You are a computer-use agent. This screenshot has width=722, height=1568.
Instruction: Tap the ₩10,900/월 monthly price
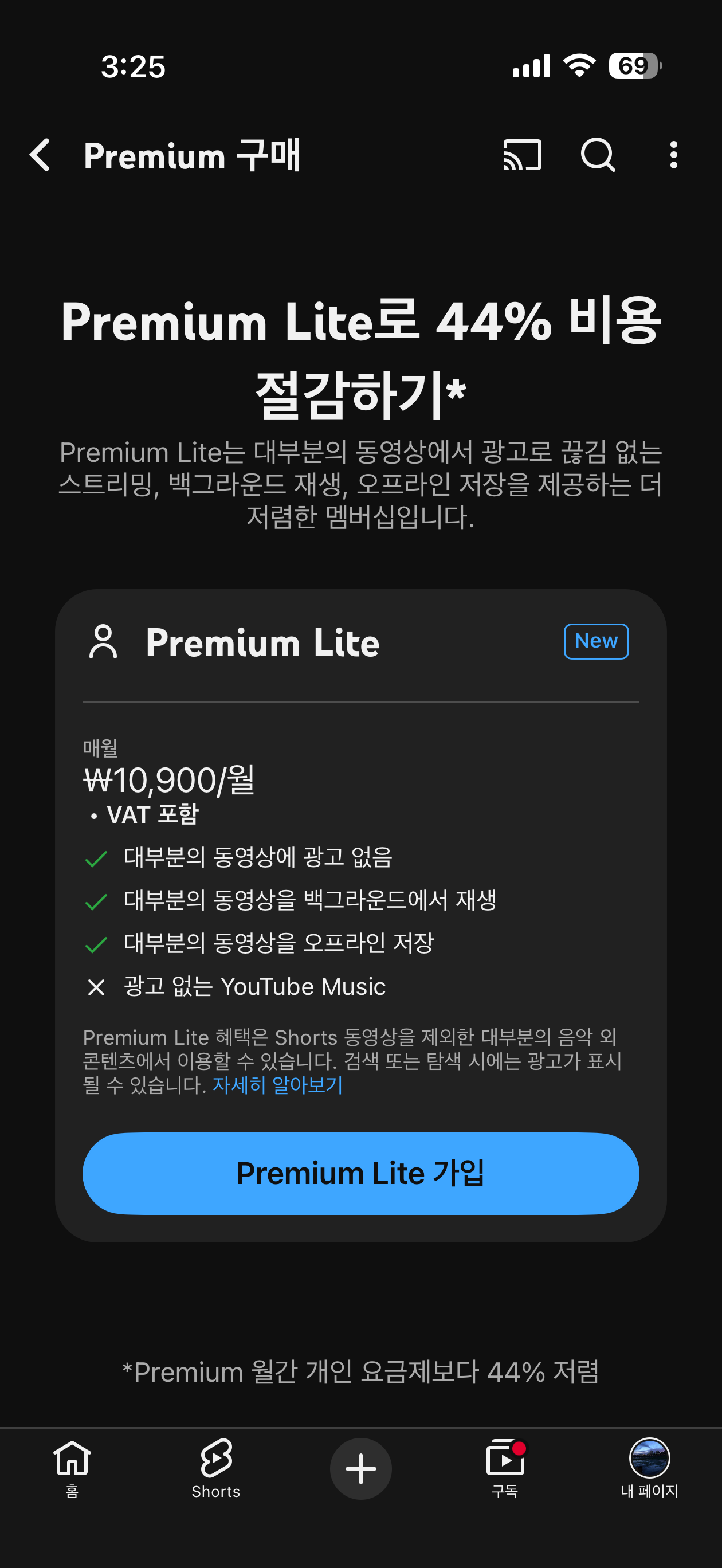tap(169, 782)
